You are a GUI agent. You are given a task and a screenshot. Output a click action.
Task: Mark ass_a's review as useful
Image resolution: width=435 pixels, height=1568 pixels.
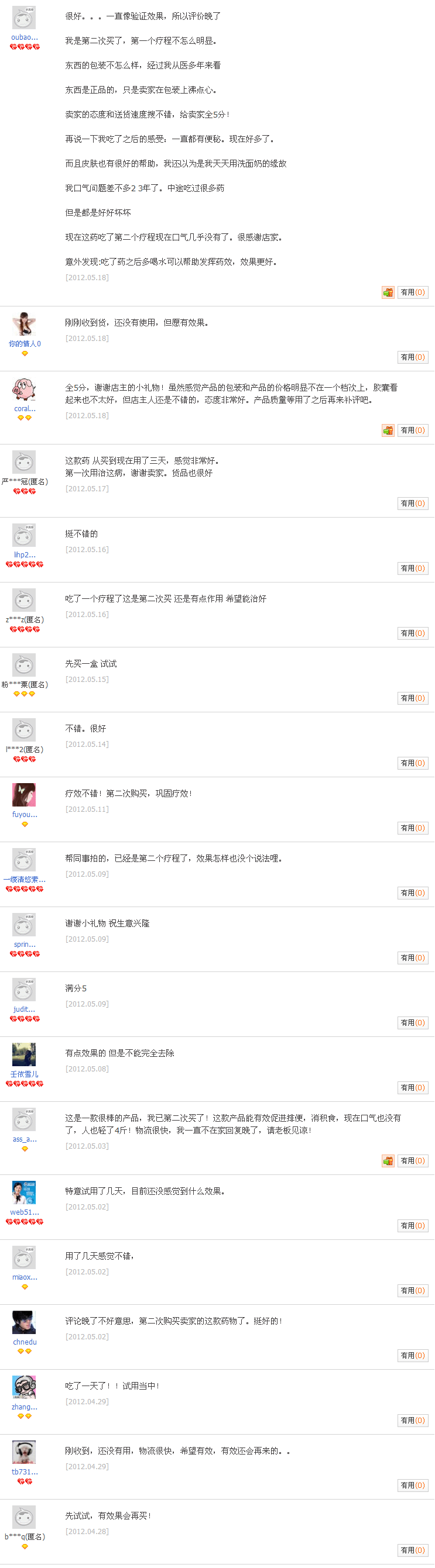tap(412, 1161)
